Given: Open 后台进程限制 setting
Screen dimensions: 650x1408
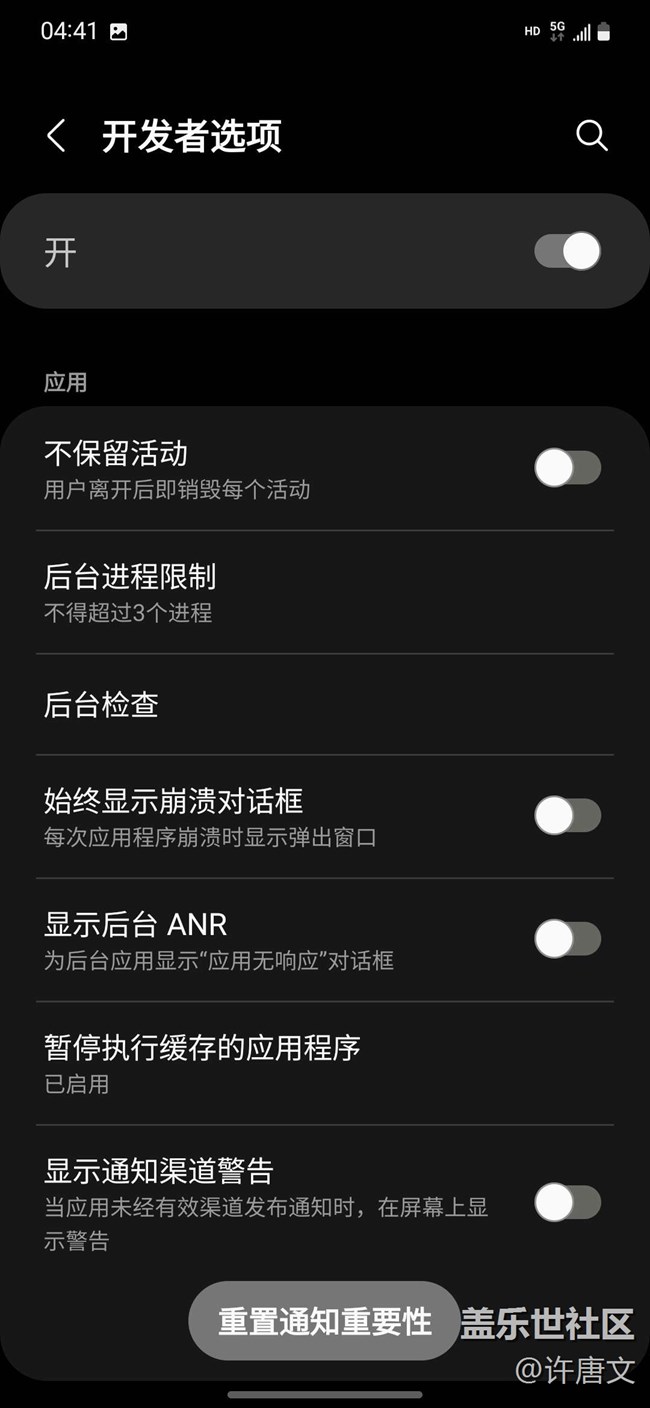Looking at the screenshot, I should (324, 592).
